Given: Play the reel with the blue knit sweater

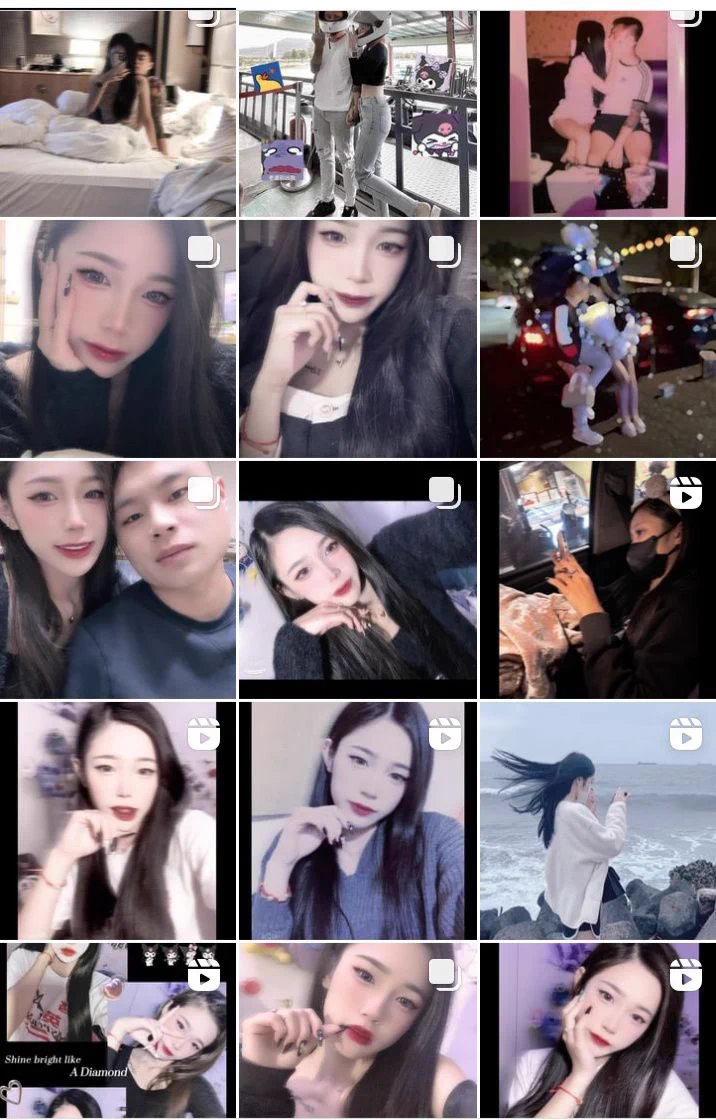Looking at the screenshot, I should pos(357,820).
